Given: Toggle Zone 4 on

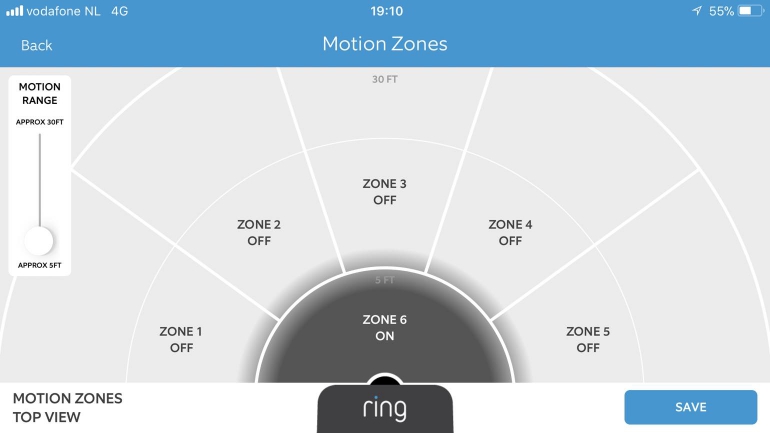Looking at the screenshot, I should tap(510, 232).
